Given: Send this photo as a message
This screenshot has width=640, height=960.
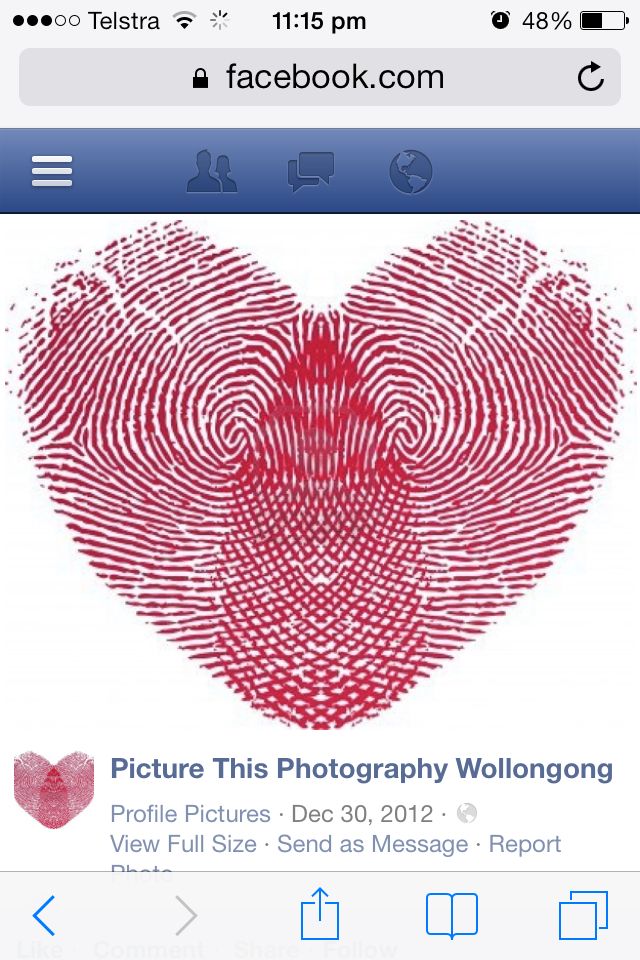Looking at the screenshot, I should click(372, 844).
